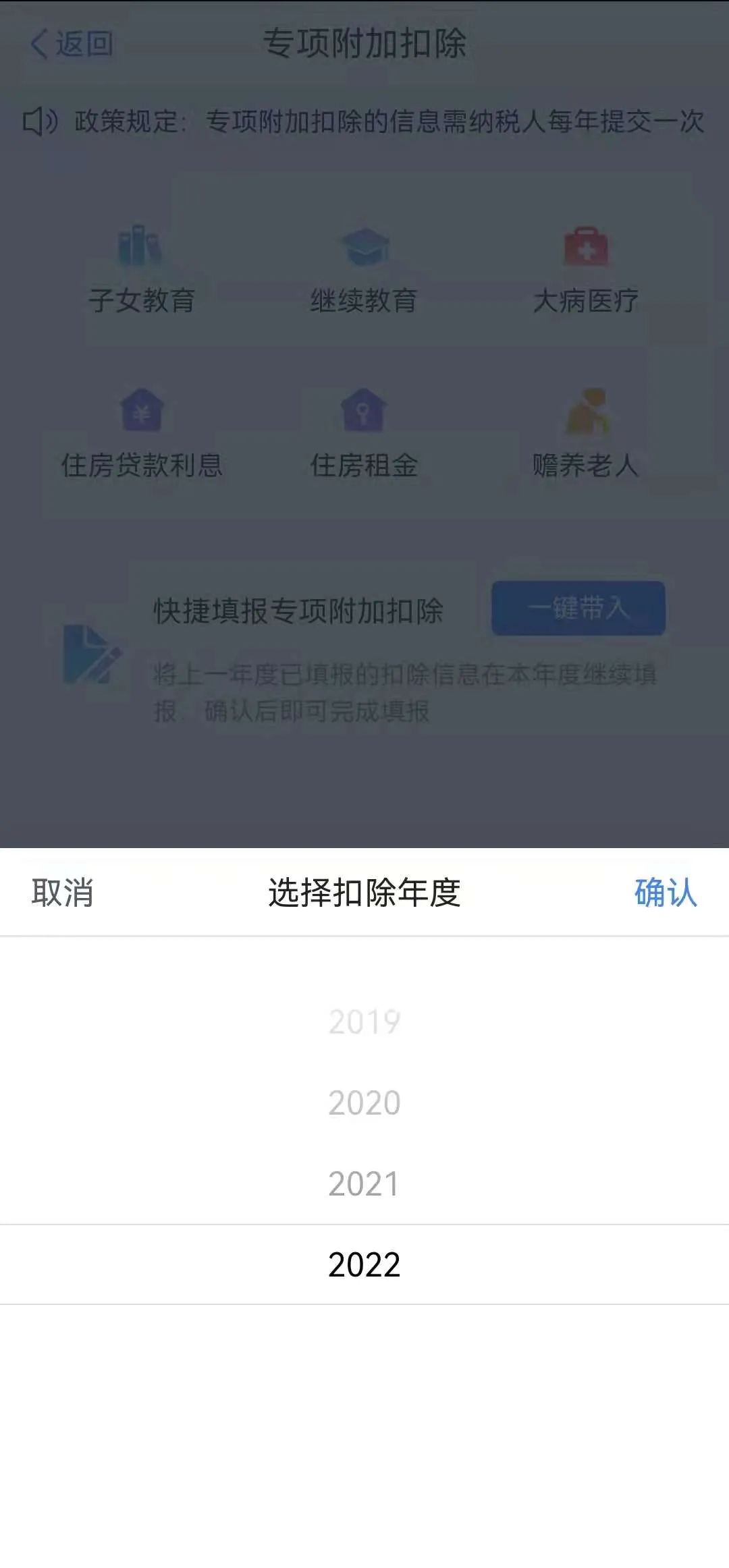Image resolution: width=729 pixels, height=1568 pixels.
Task: Tap 取消 to dismiss the year picker
Action: [x=62, y=893]
